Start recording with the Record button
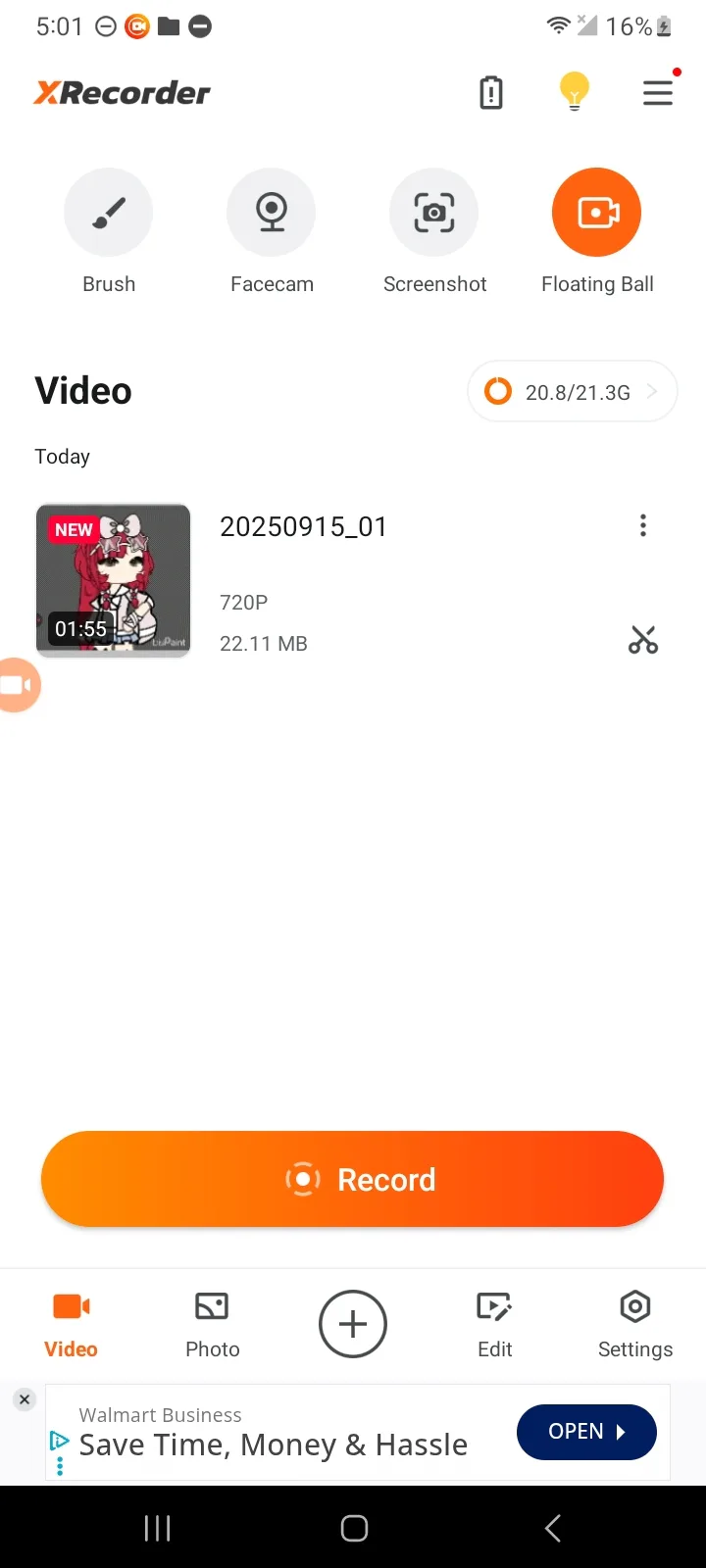706x1568 pixels. click(x=353, y=1179)
